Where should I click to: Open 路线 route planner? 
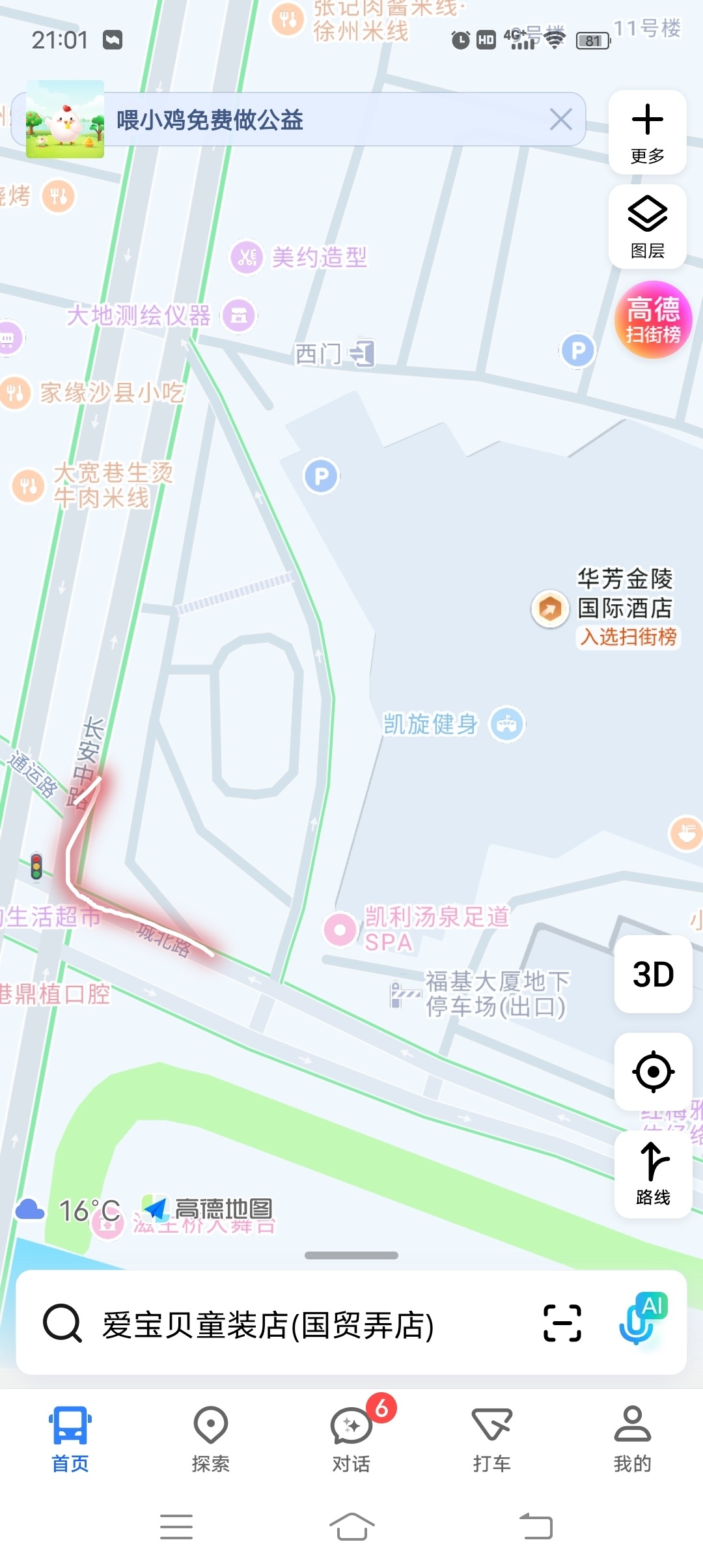[x=653, y=1173]
